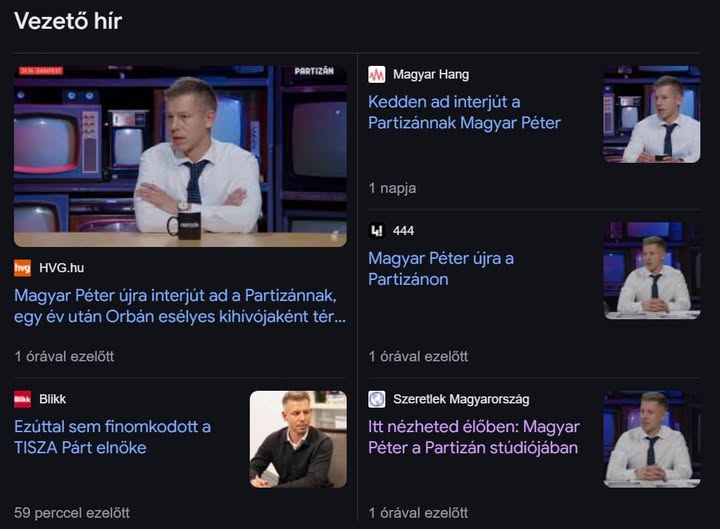This screenshot has height=529, width=720.
Task: Tap the Szeretlek Magyarország article thumbnail
Action: [x=651, y=439]
